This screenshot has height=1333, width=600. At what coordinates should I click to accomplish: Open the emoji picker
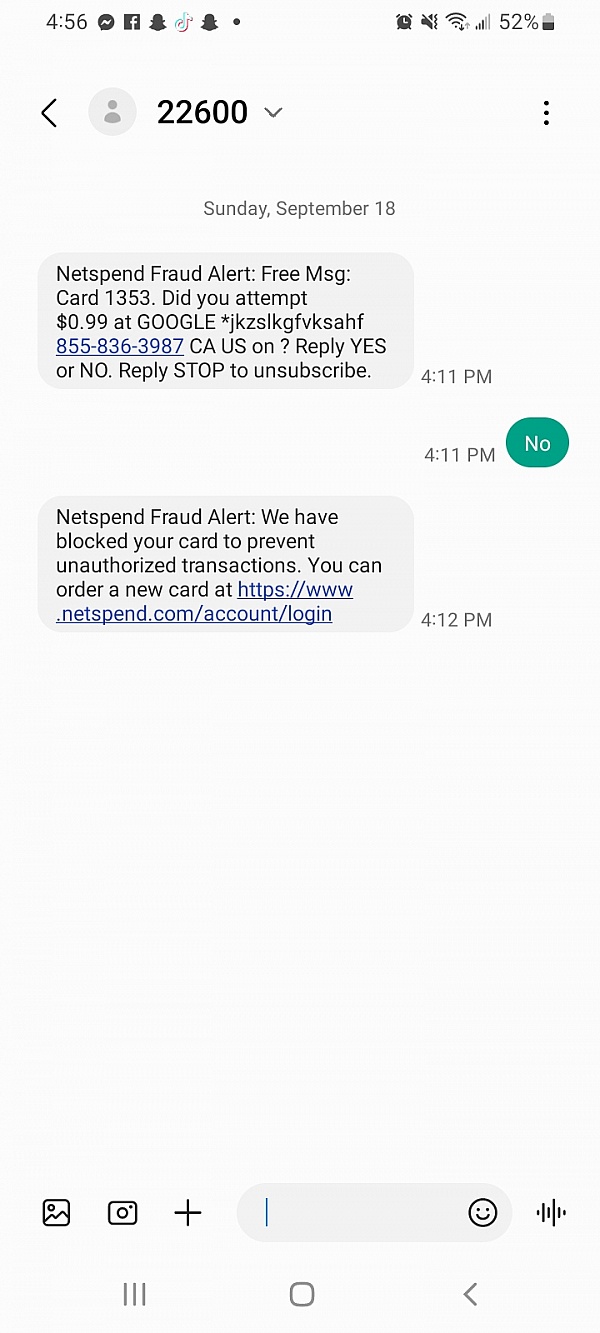point(482,1213)
